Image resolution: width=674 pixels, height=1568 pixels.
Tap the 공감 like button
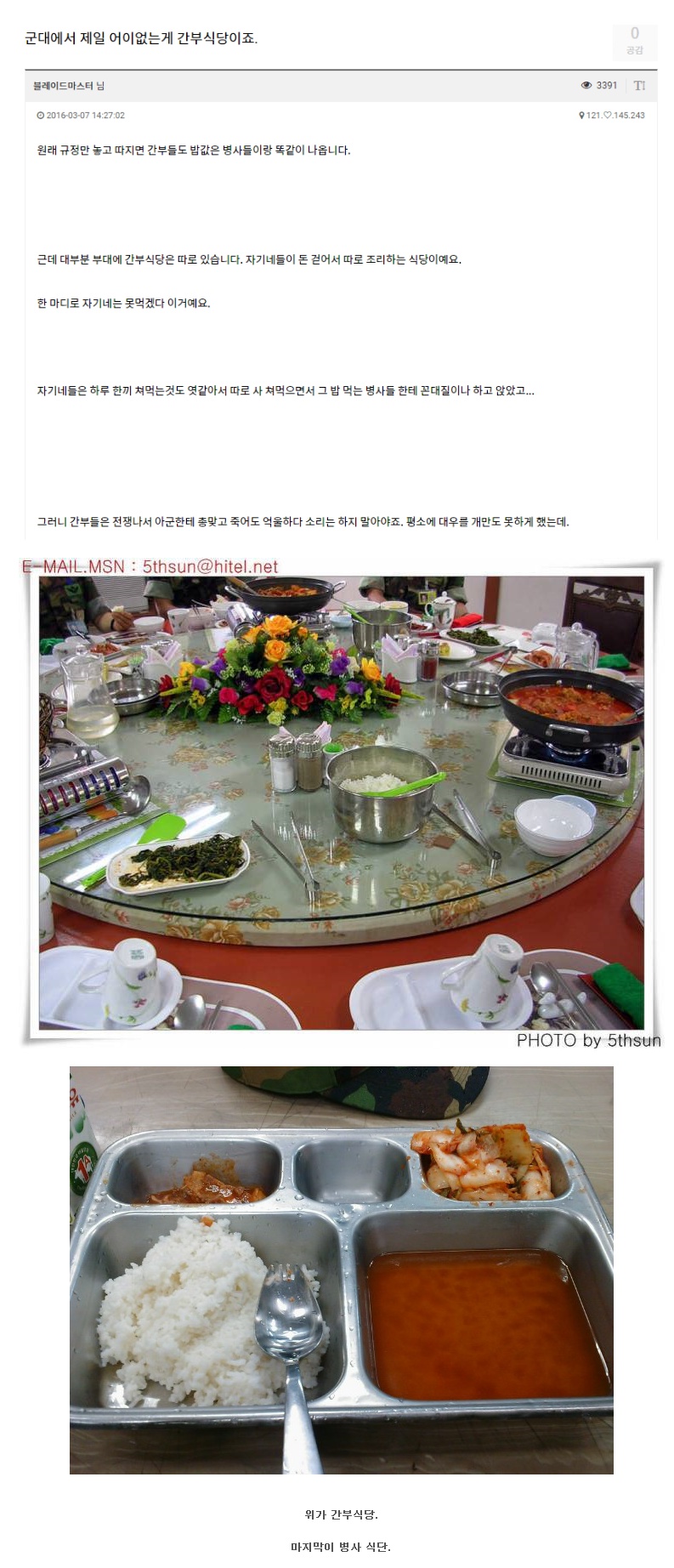coord(634,40)
